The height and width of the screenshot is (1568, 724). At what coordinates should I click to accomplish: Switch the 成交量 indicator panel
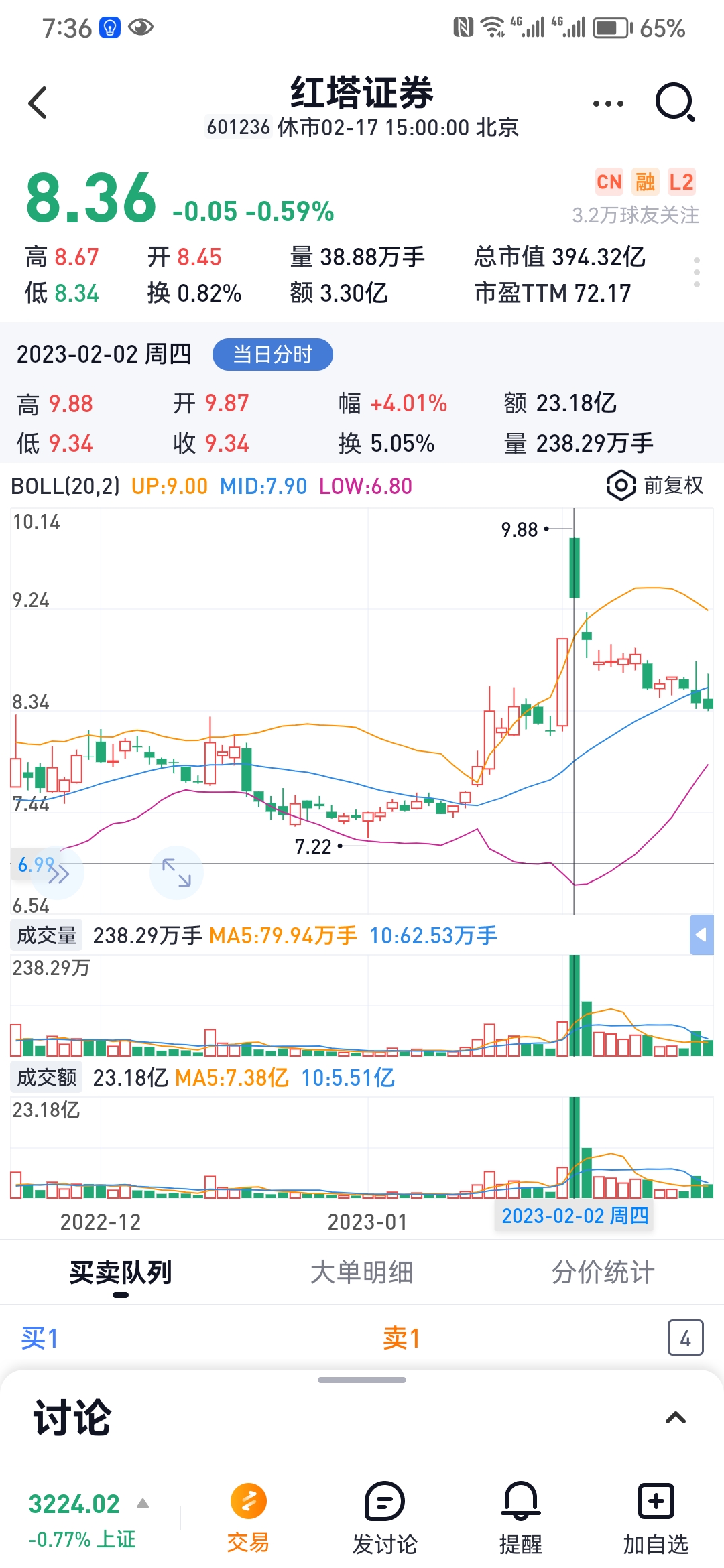pos(46,935)
